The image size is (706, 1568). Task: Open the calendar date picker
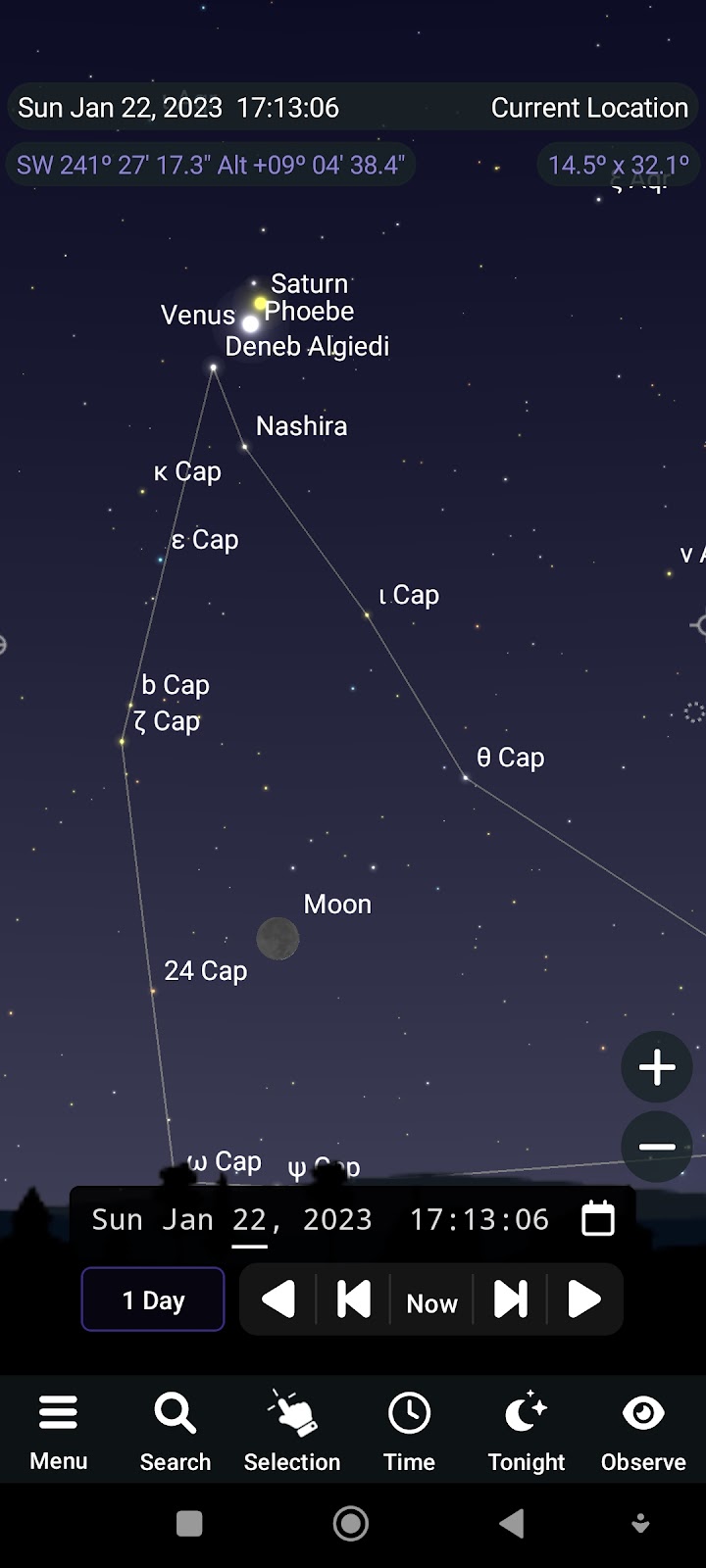(598, 1218)
